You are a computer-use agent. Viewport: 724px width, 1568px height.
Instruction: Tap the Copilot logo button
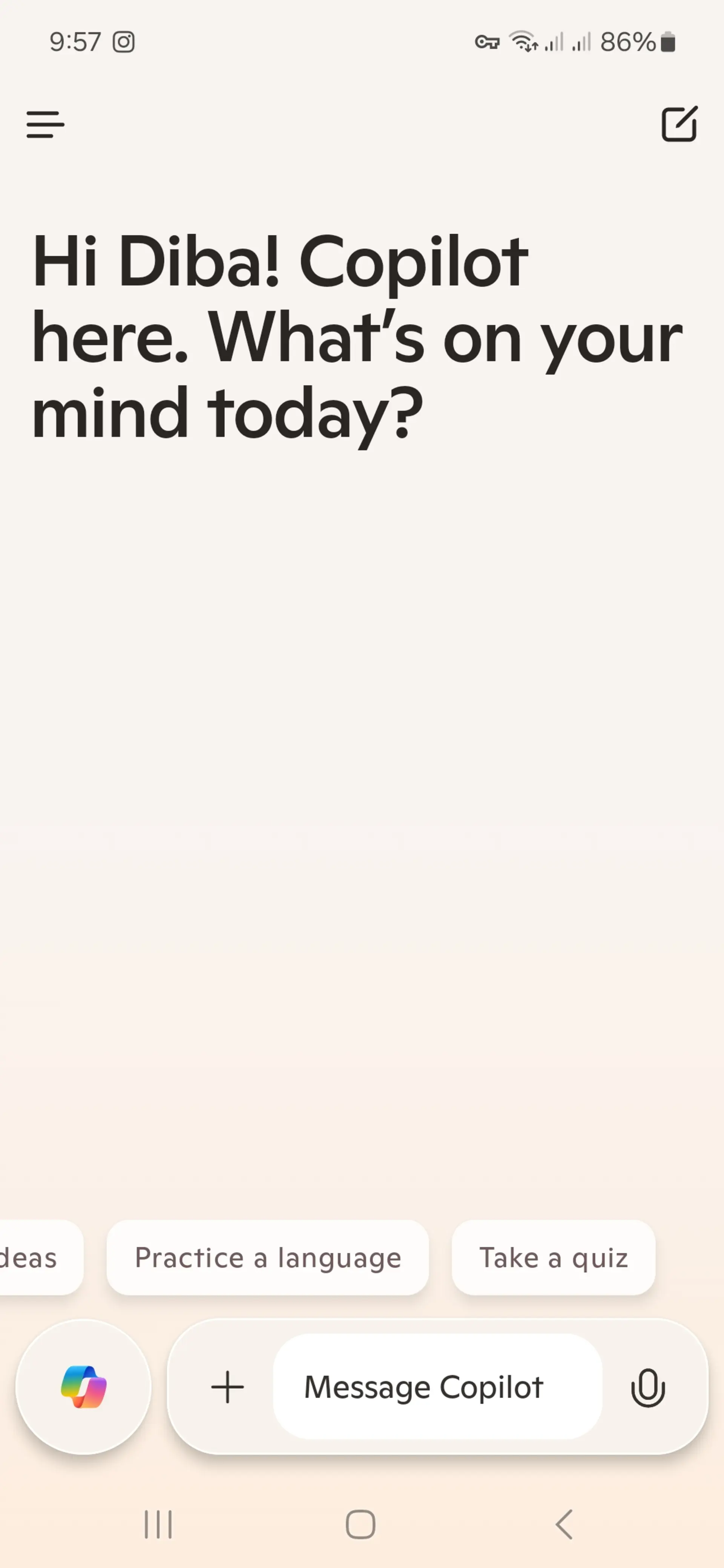pos(83,1387)
